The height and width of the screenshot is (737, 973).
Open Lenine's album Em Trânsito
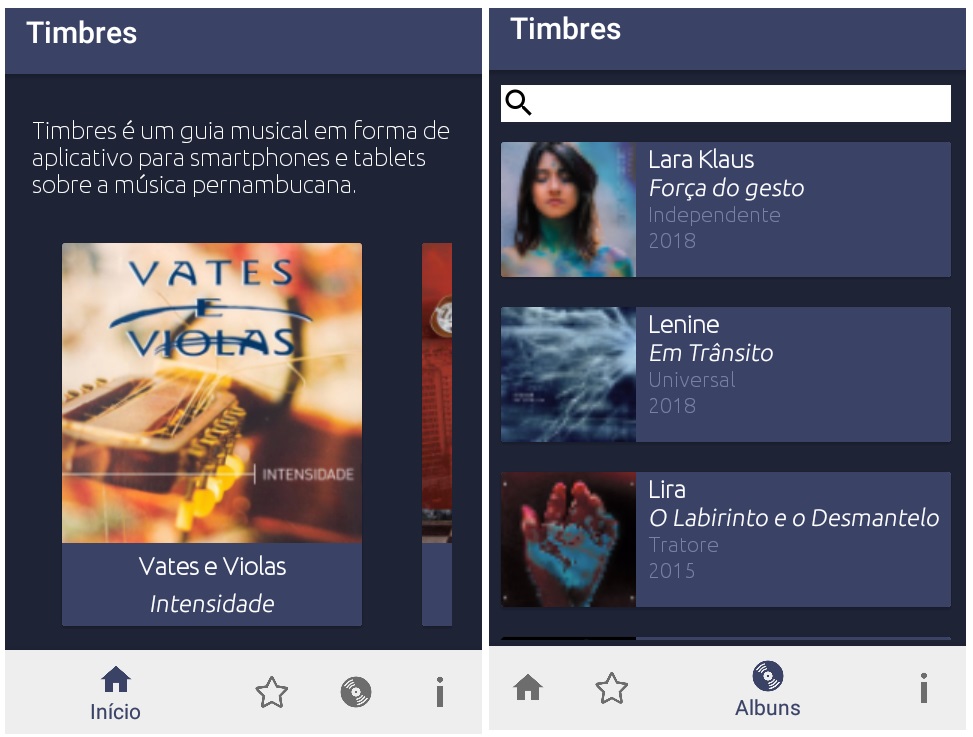(x=725, y=374)
